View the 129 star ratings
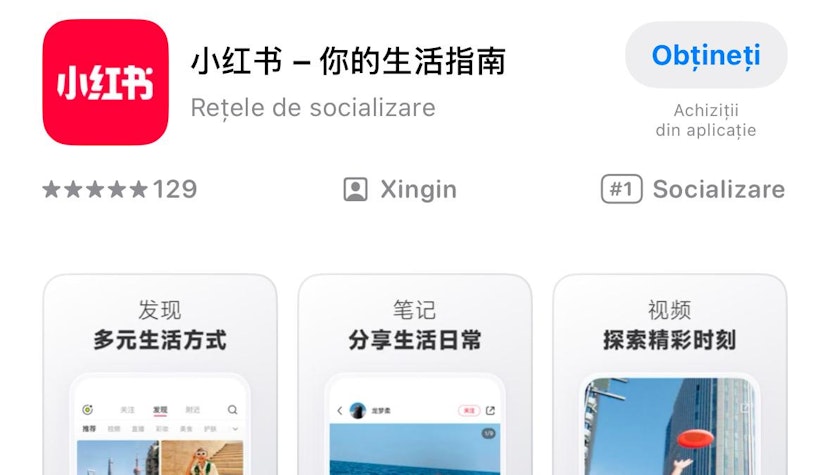 [119, 189]
